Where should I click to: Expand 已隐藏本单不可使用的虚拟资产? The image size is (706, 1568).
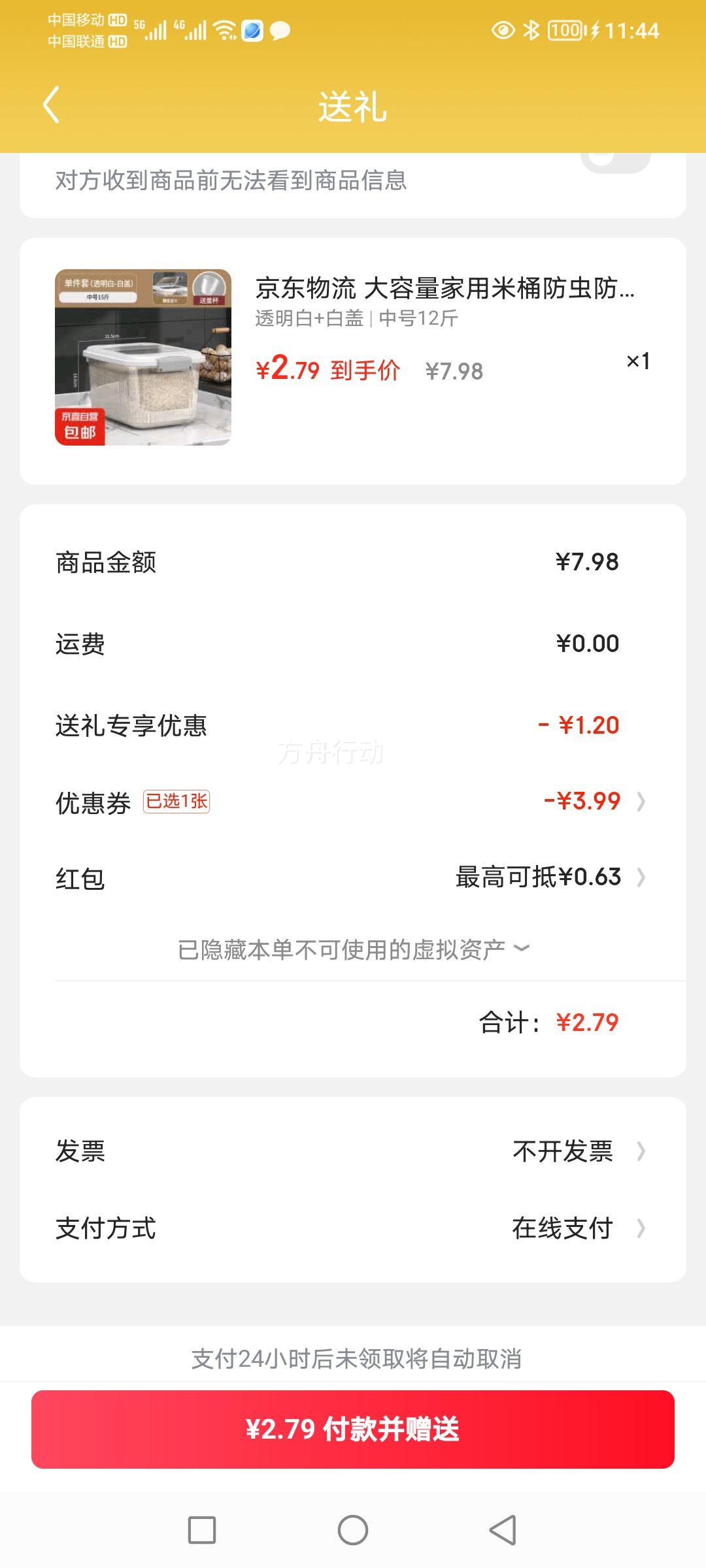[353, 949]
